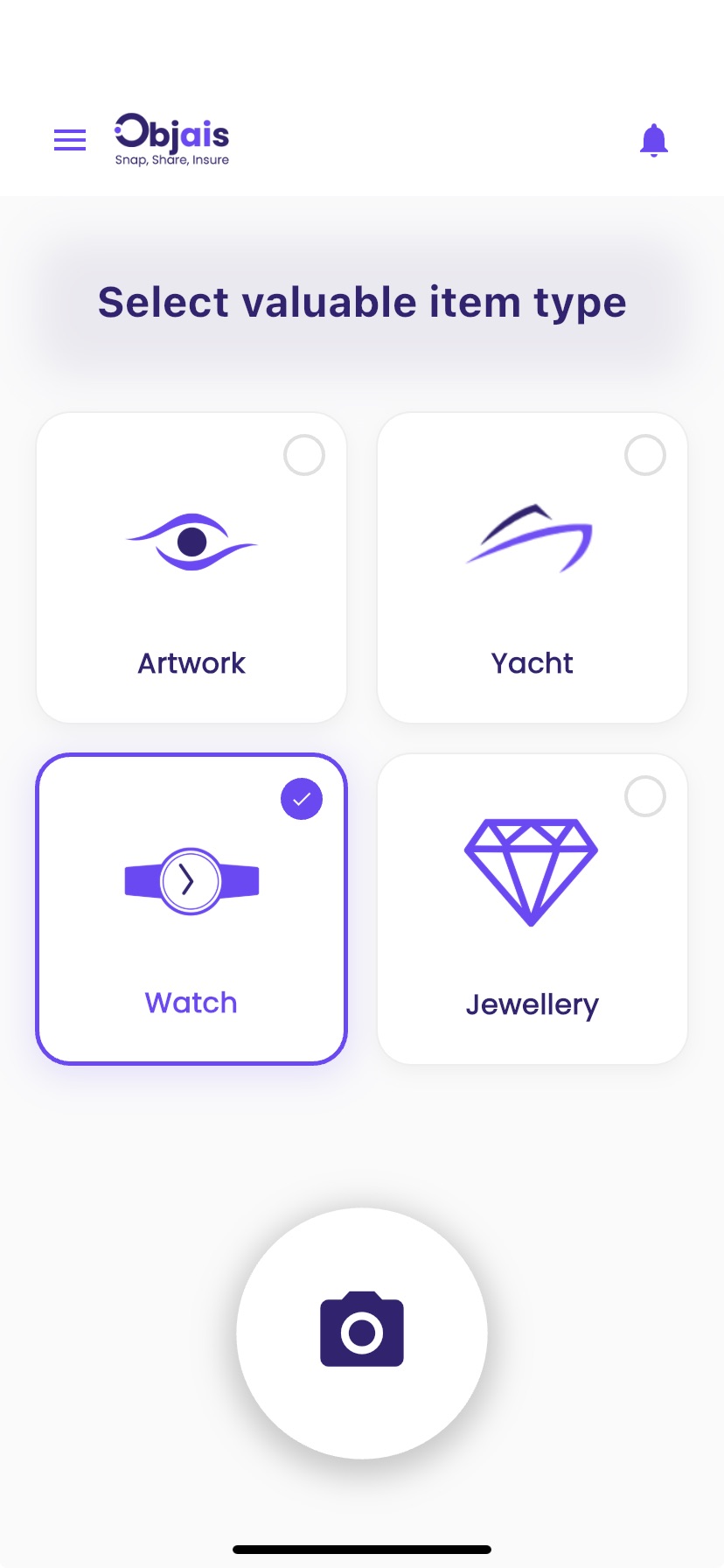Choose the Yacht item type
The image size is (724, 1568).
coord(532,568)
